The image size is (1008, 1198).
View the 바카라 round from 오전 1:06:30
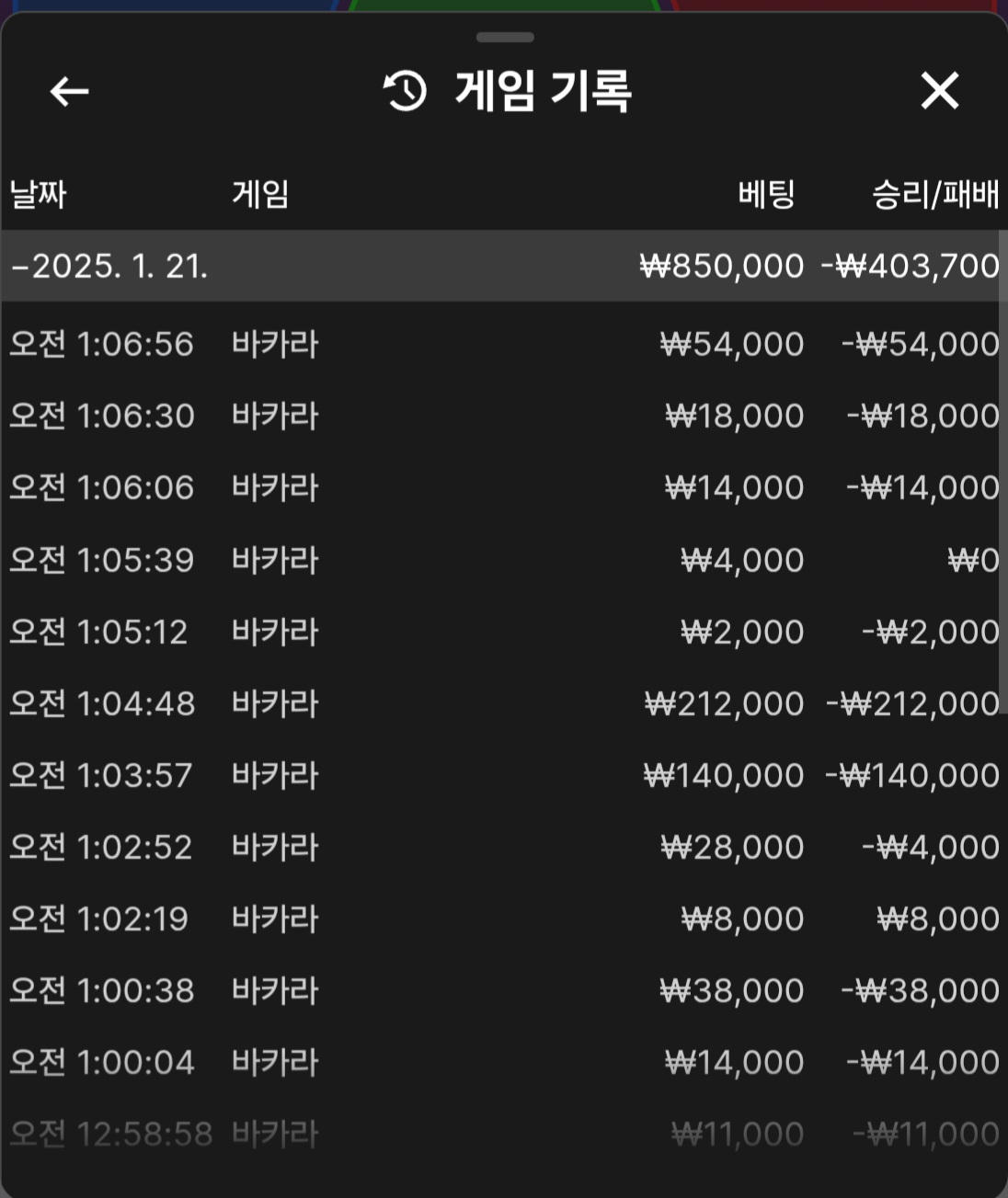[x=504, y=416]
